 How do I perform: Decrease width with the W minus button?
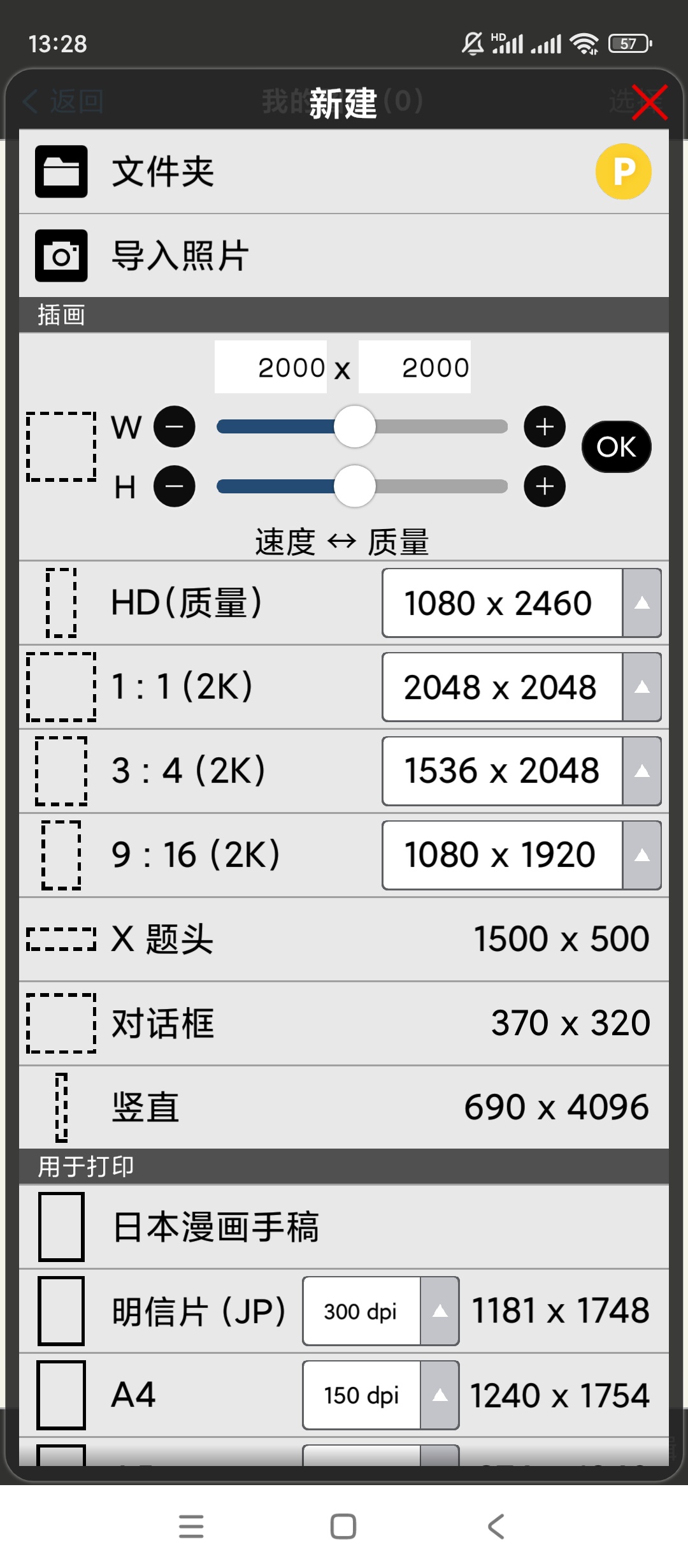[175, 426]
